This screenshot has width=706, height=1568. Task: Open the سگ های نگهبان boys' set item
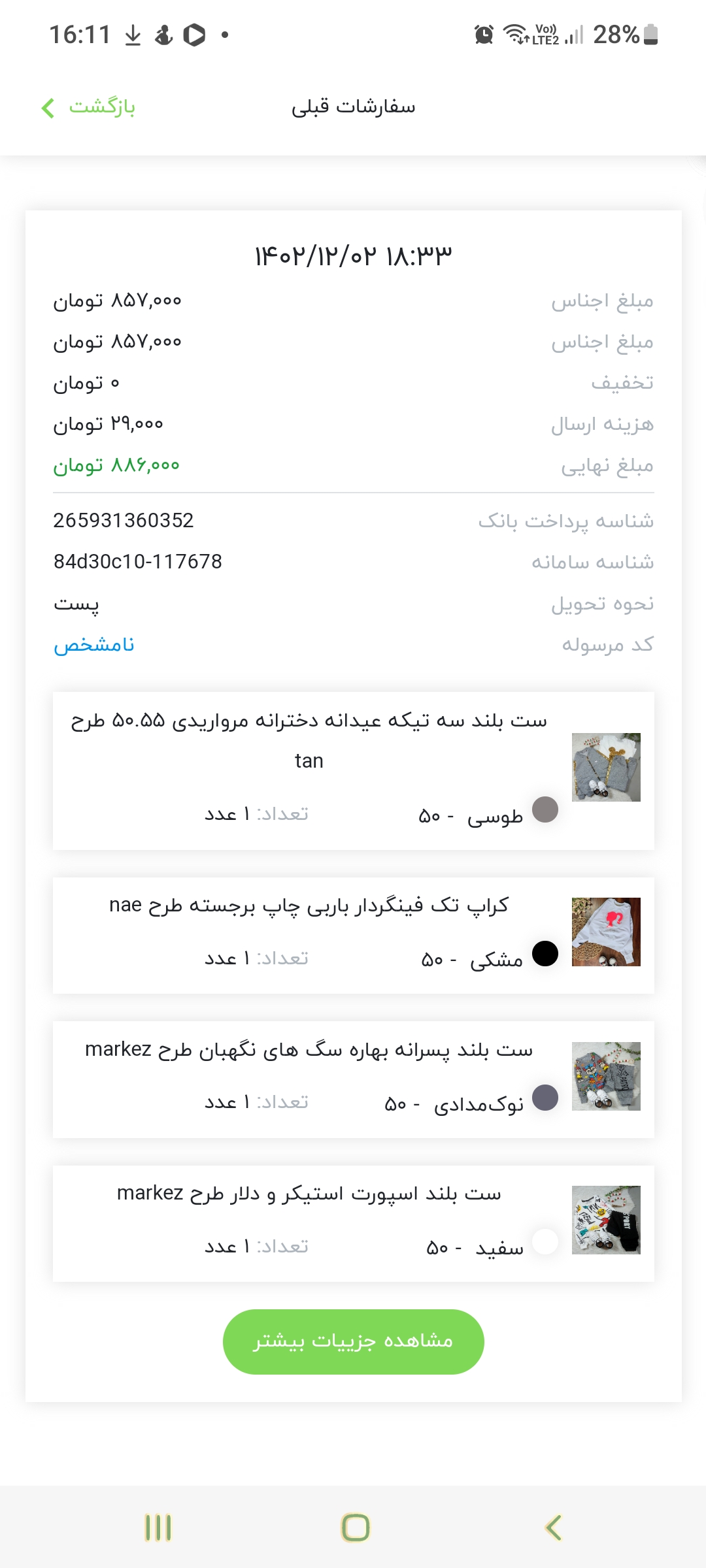point(353,1080)
